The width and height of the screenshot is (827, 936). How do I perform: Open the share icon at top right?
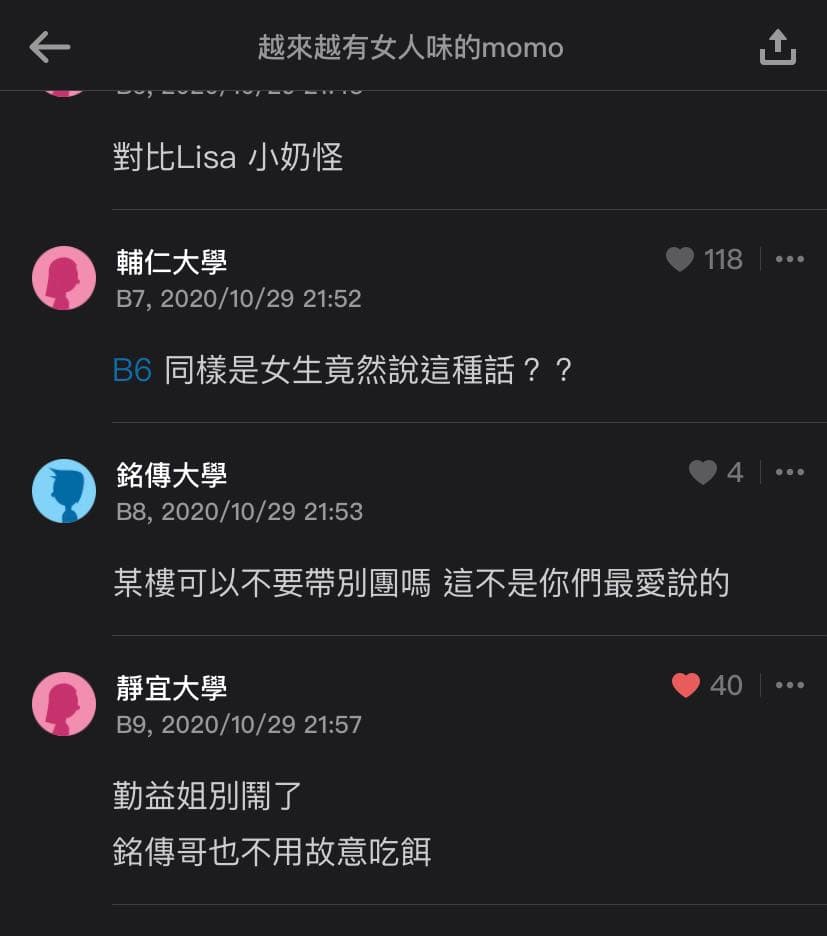pos(779,45)
